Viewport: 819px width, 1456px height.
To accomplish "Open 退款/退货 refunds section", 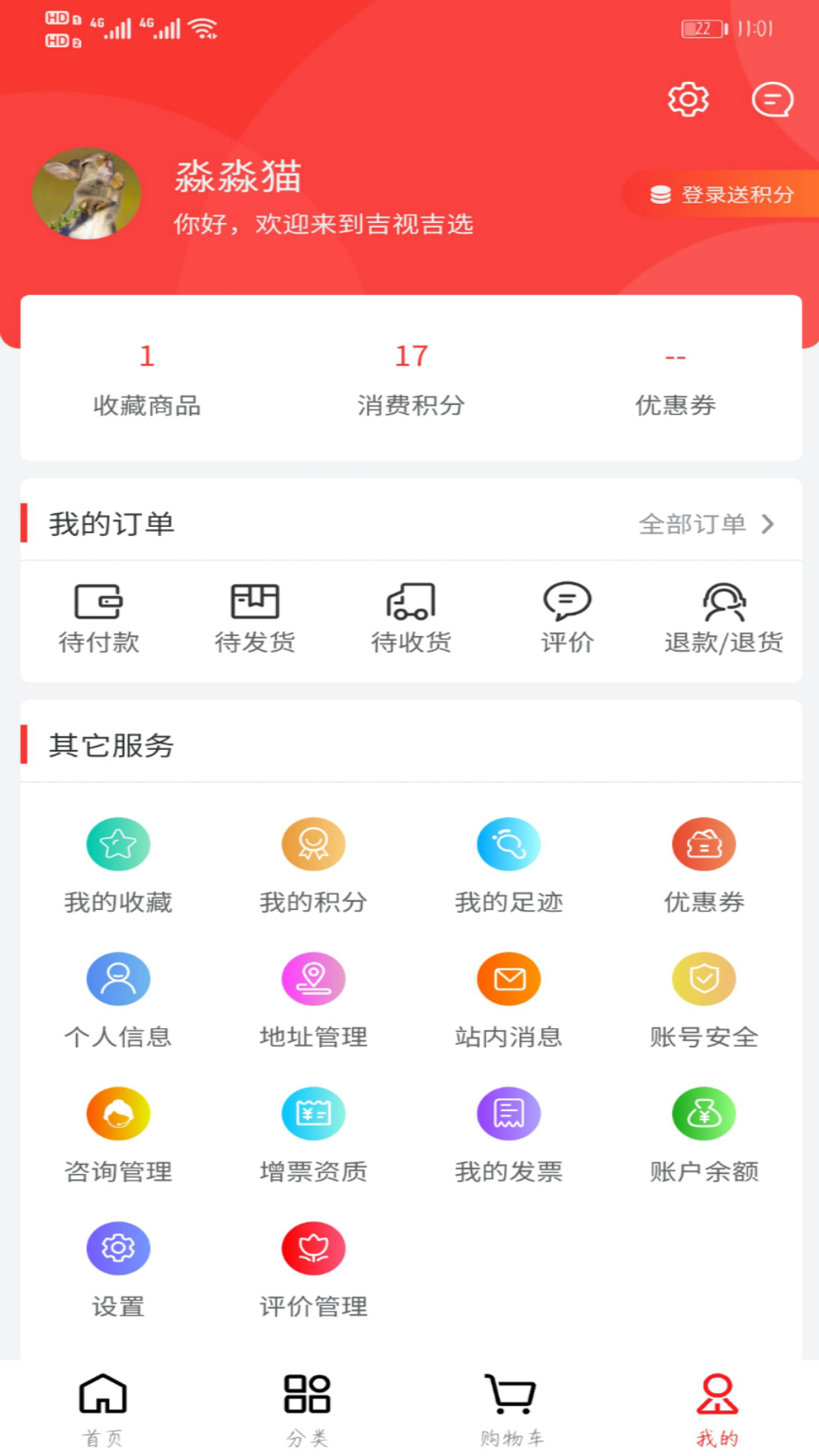I will [x=723, y=618].
